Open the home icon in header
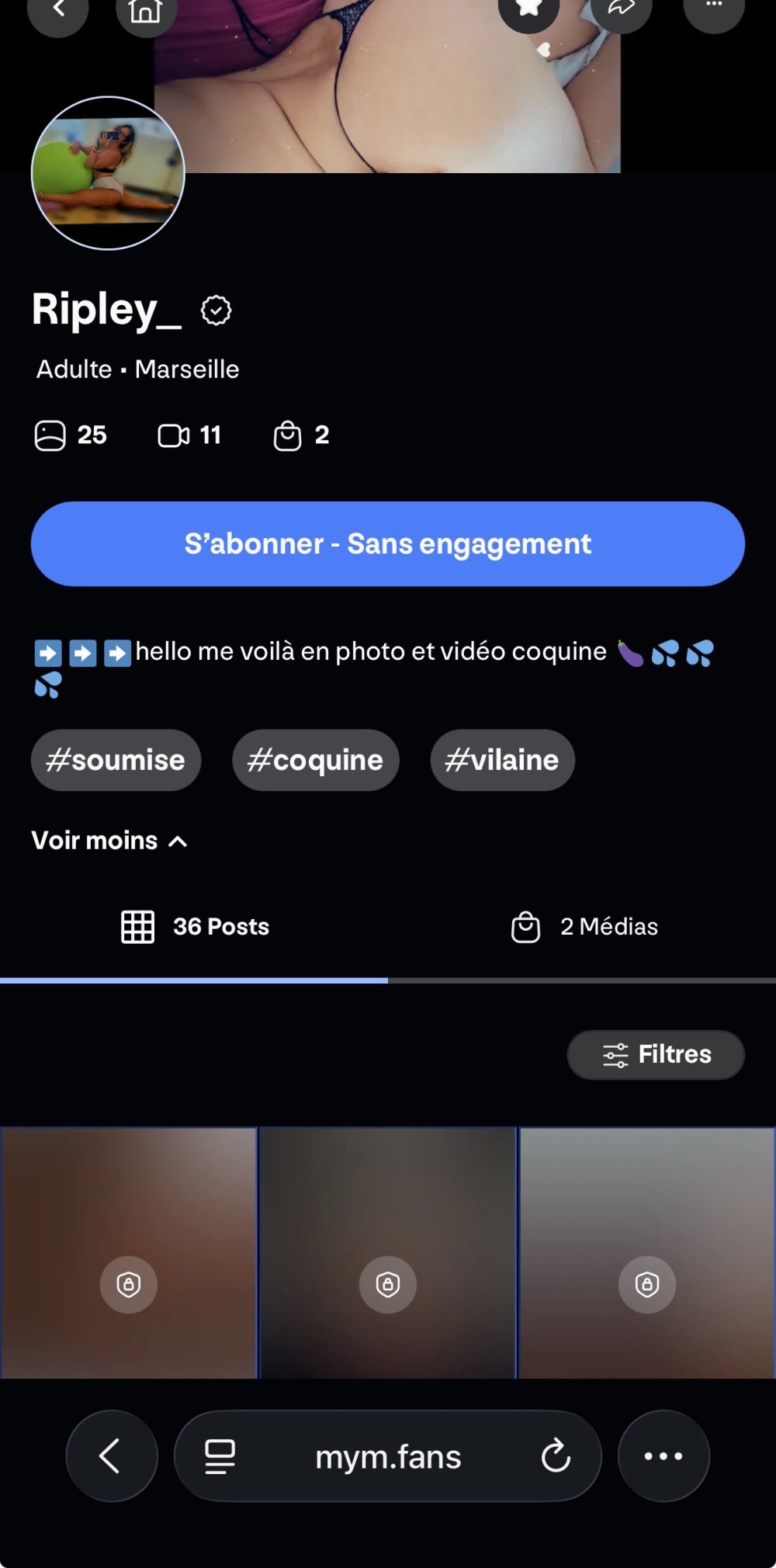This screenshot has width=776, height=1568. 146,11
